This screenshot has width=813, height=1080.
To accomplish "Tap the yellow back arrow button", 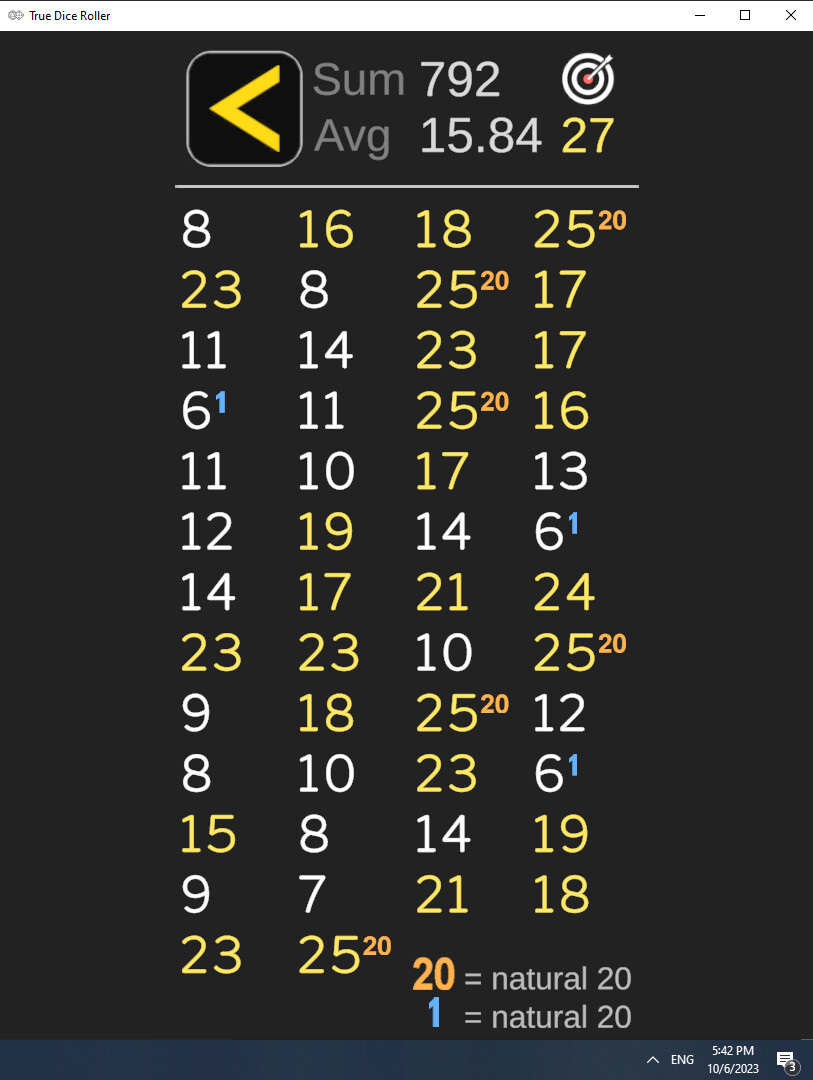I will (x=244, y=108).
